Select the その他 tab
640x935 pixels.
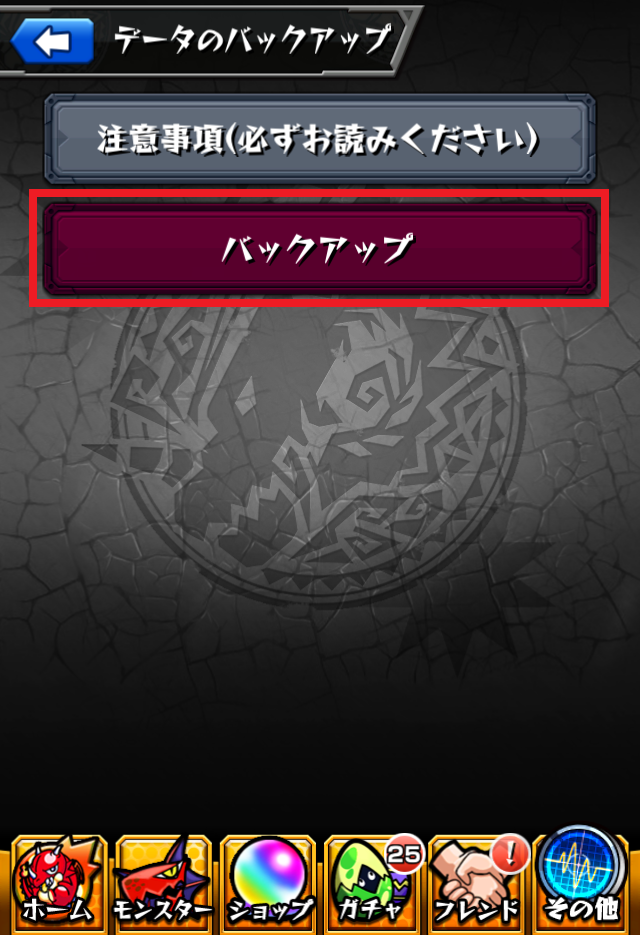point(583,880)
